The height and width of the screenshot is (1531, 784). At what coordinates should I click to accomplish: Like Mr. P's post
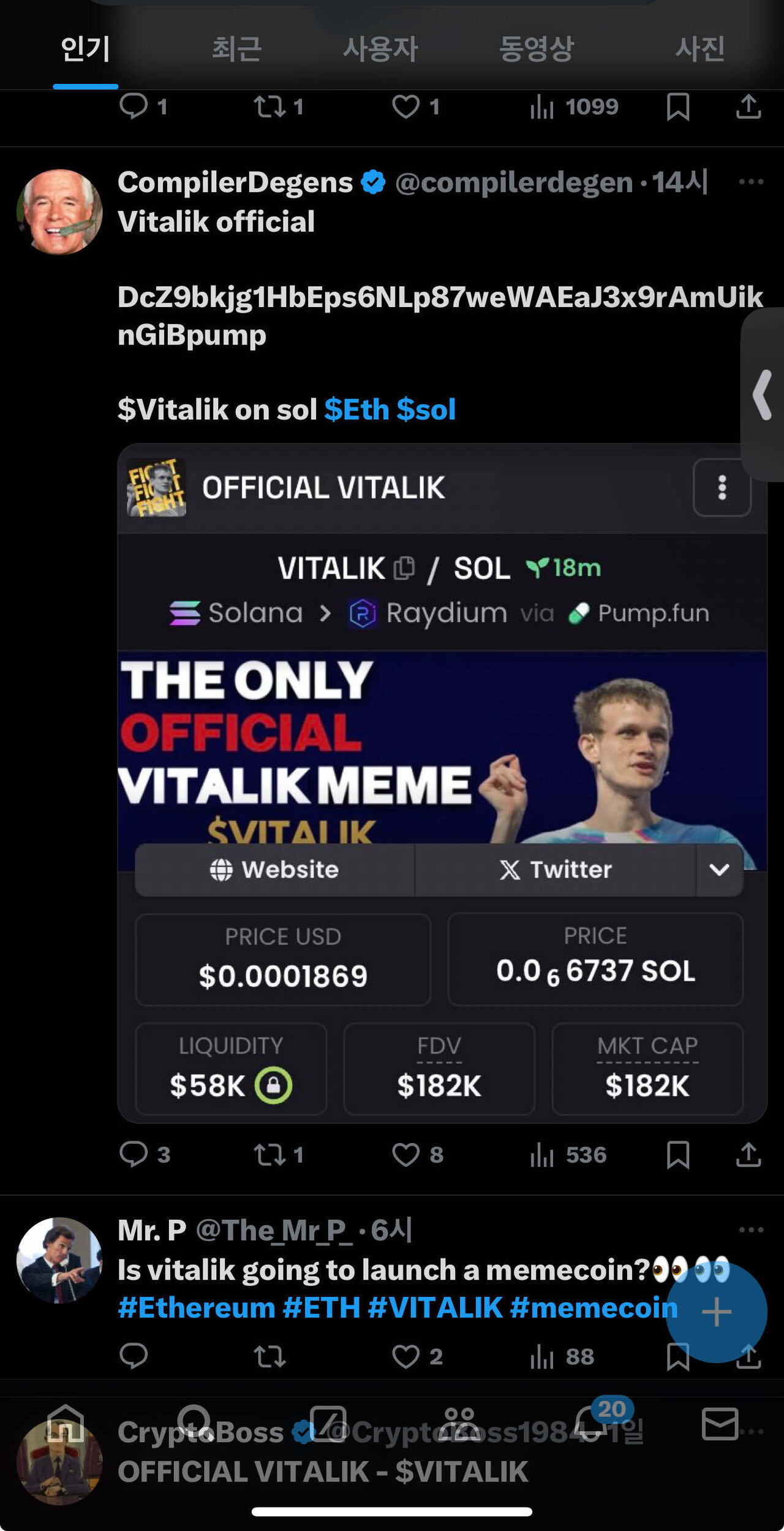coord(405,1356)
